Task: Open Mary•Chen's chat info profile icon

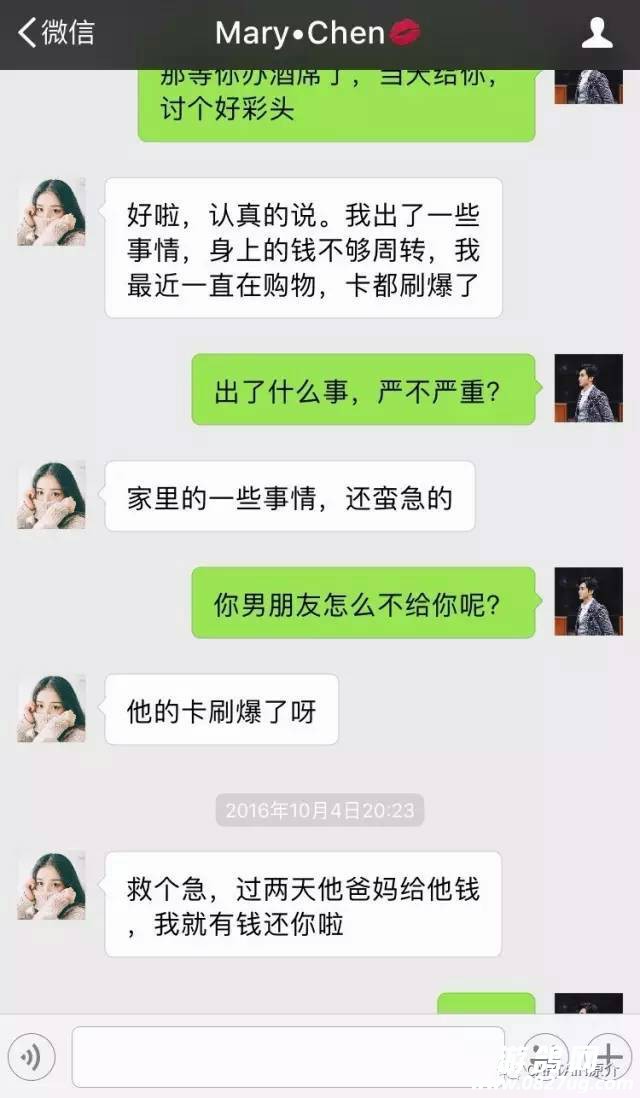Action: (x=597, y=33)
